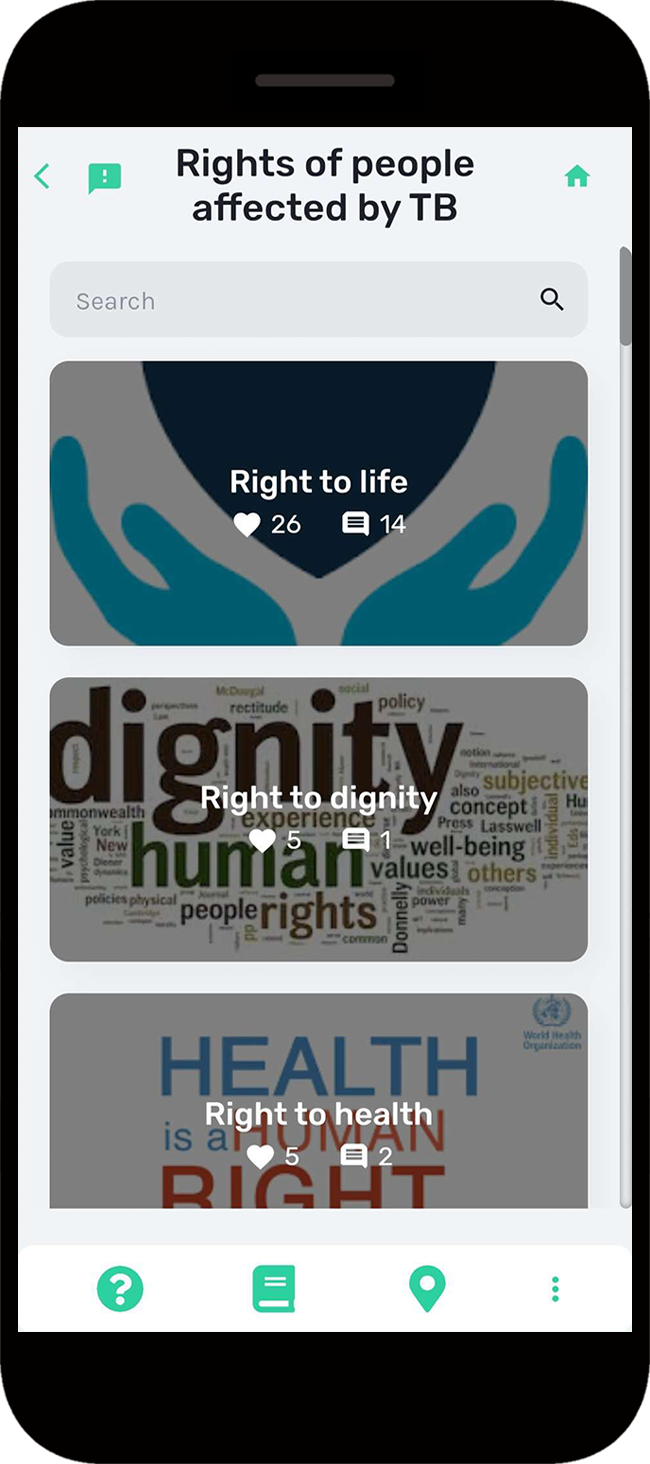Open the location pin tab
The image size is (650, 1464).
point(427,1289)
